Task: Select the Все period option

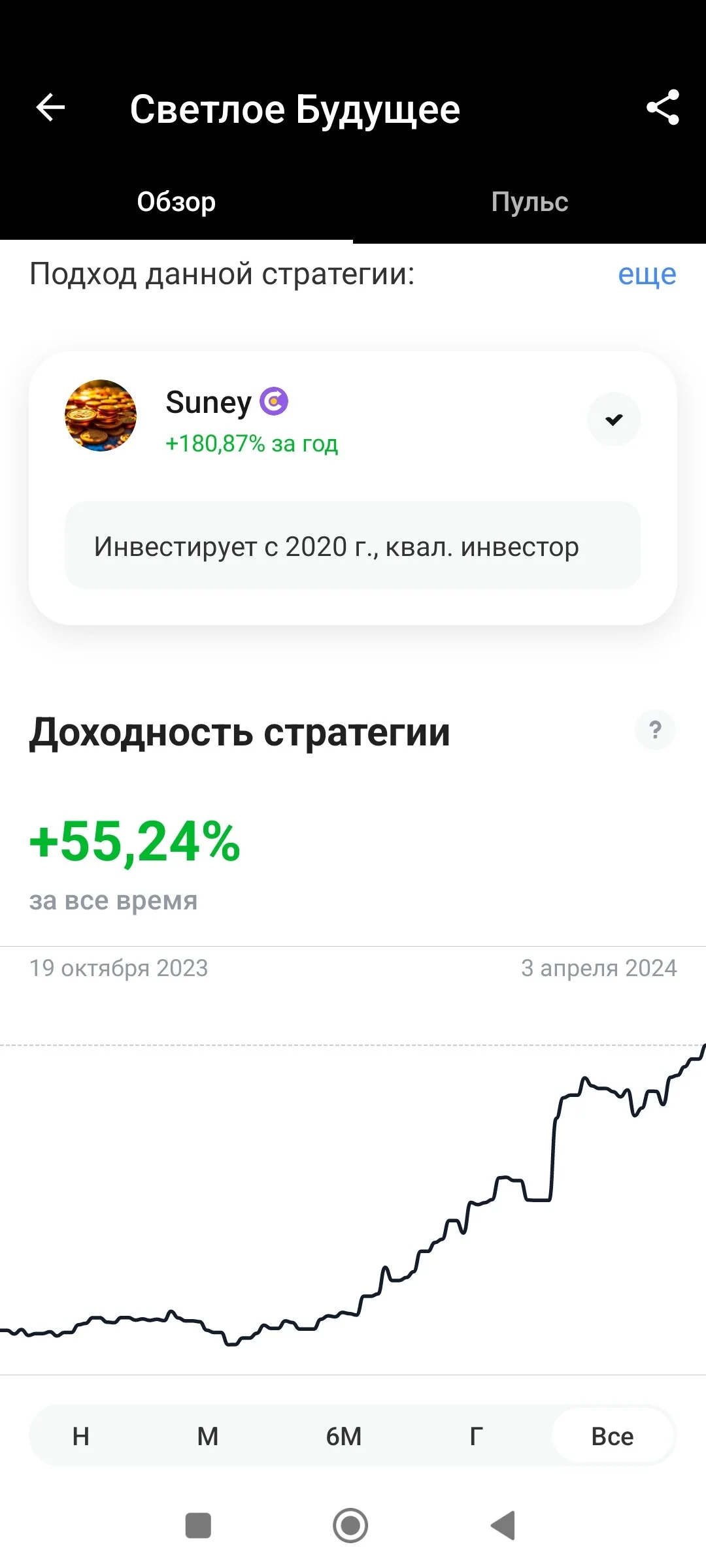Action: coord(613,1437)
